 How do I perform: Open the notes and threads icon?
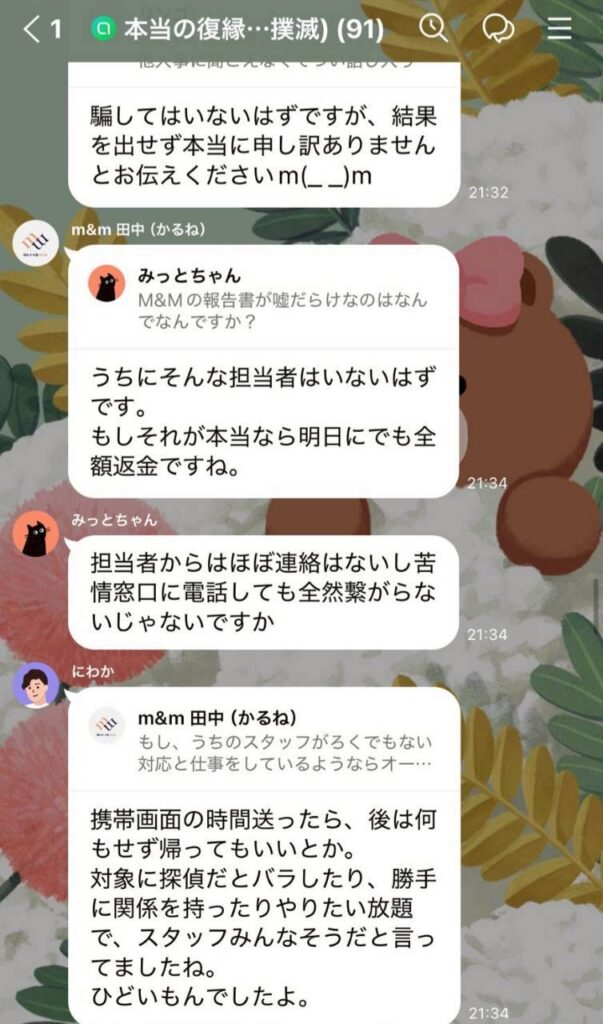click(497, 28)
